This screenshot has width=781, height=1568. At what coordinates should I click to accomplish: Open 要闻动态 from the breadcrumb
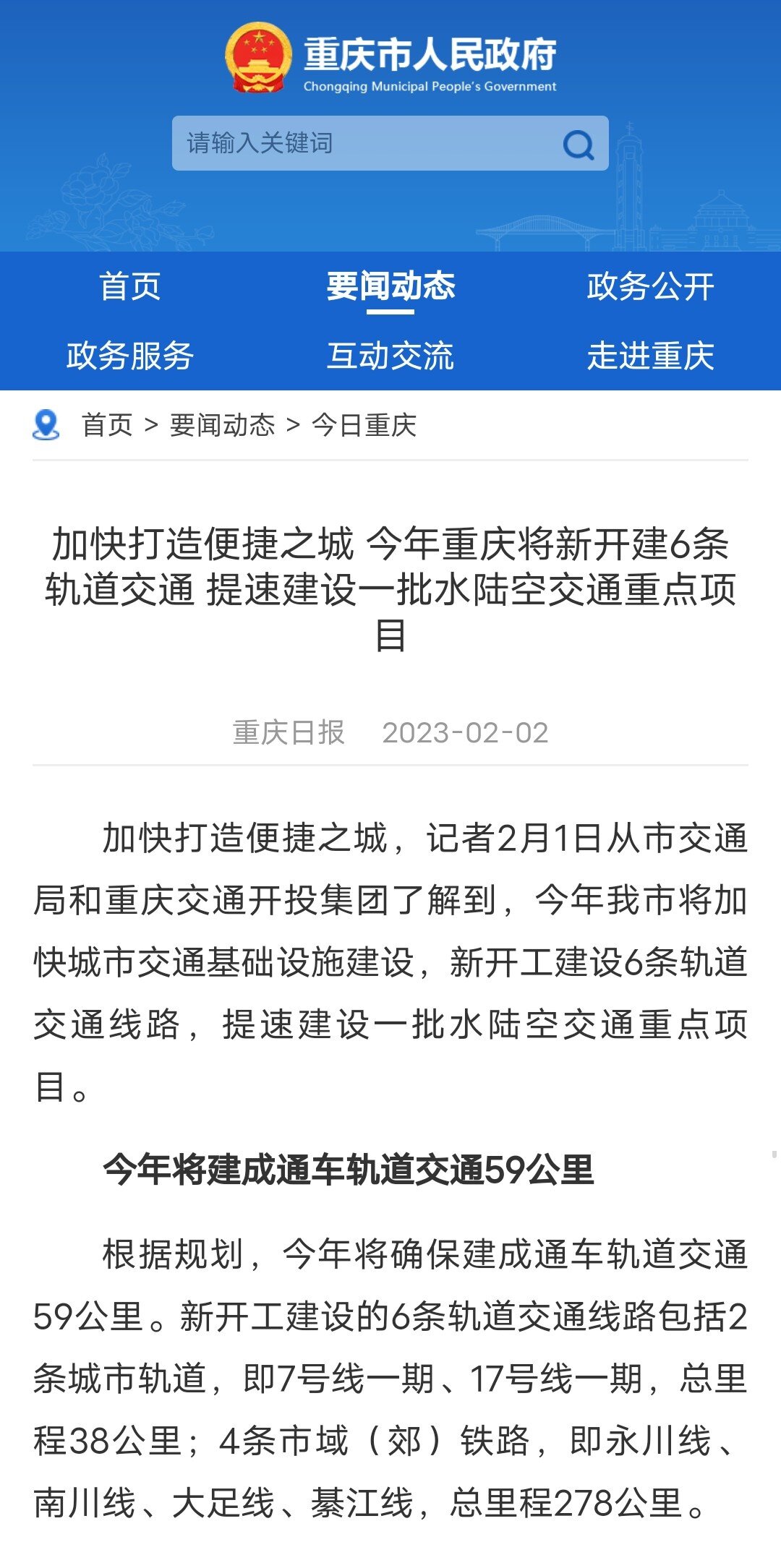(x=222, y=425)
